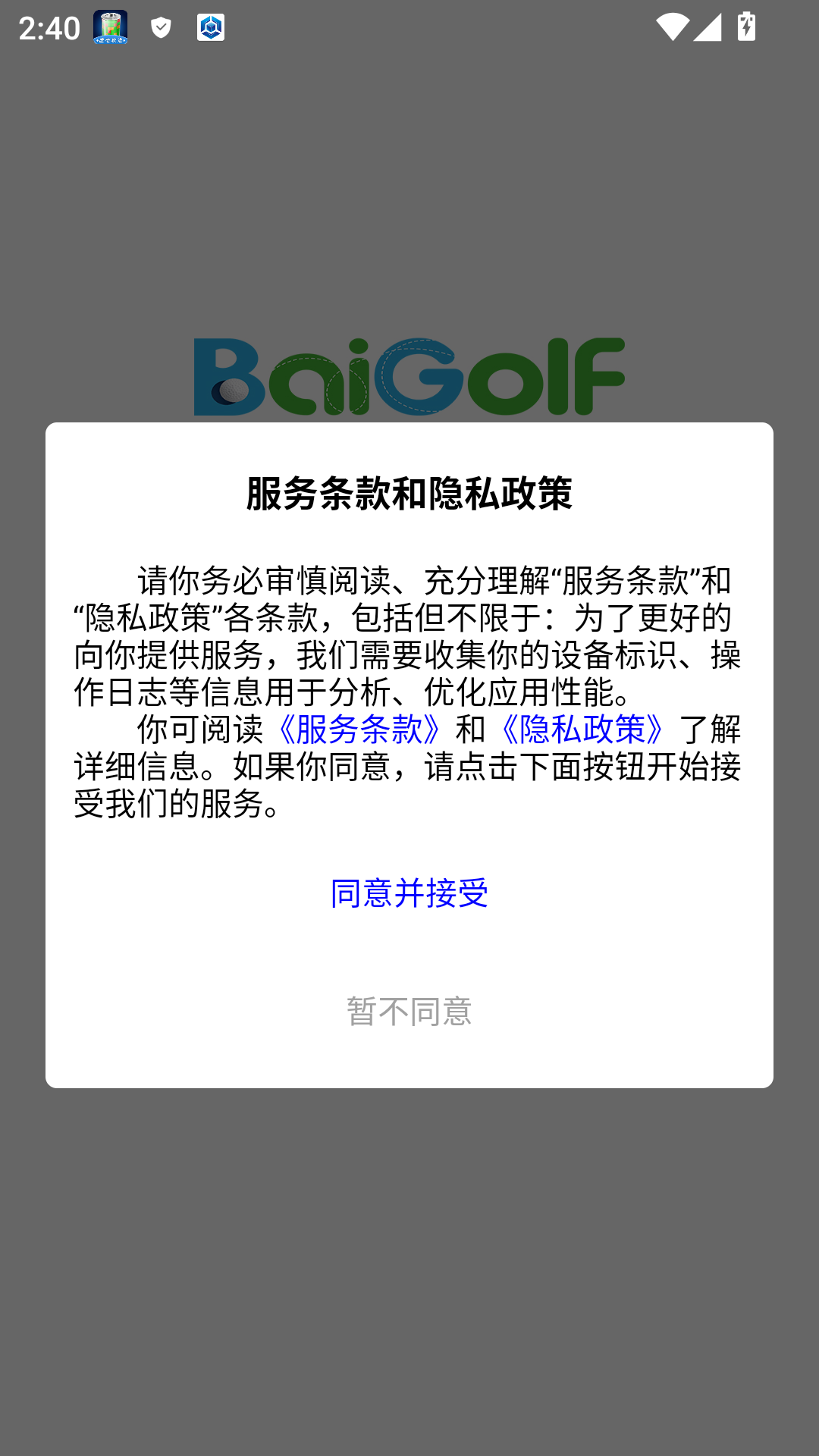Screen dimensions: 819x1456
Task: Select the Wi-Fi status icon
Action: pyautogui.click(x=674, y=25)
